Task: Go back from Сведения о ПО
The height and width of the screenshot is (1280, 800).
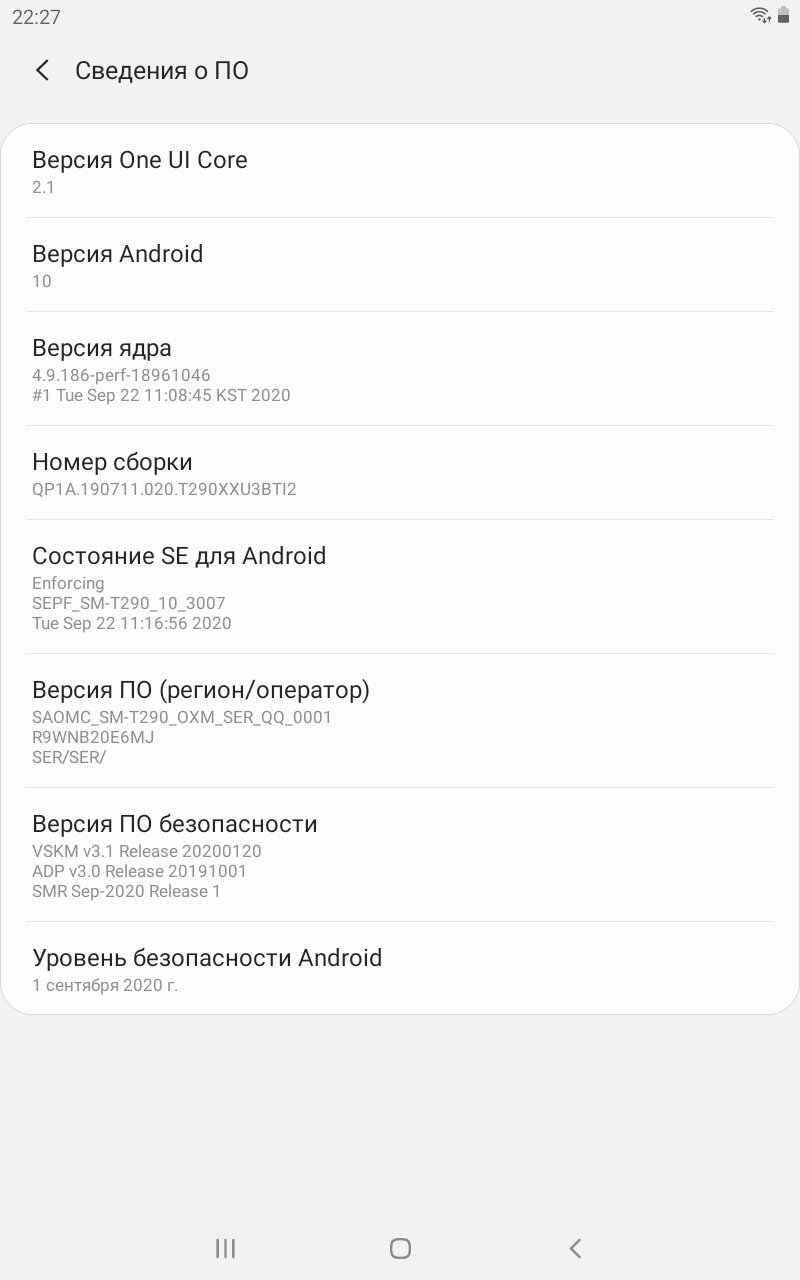Action: click(42, 71)
